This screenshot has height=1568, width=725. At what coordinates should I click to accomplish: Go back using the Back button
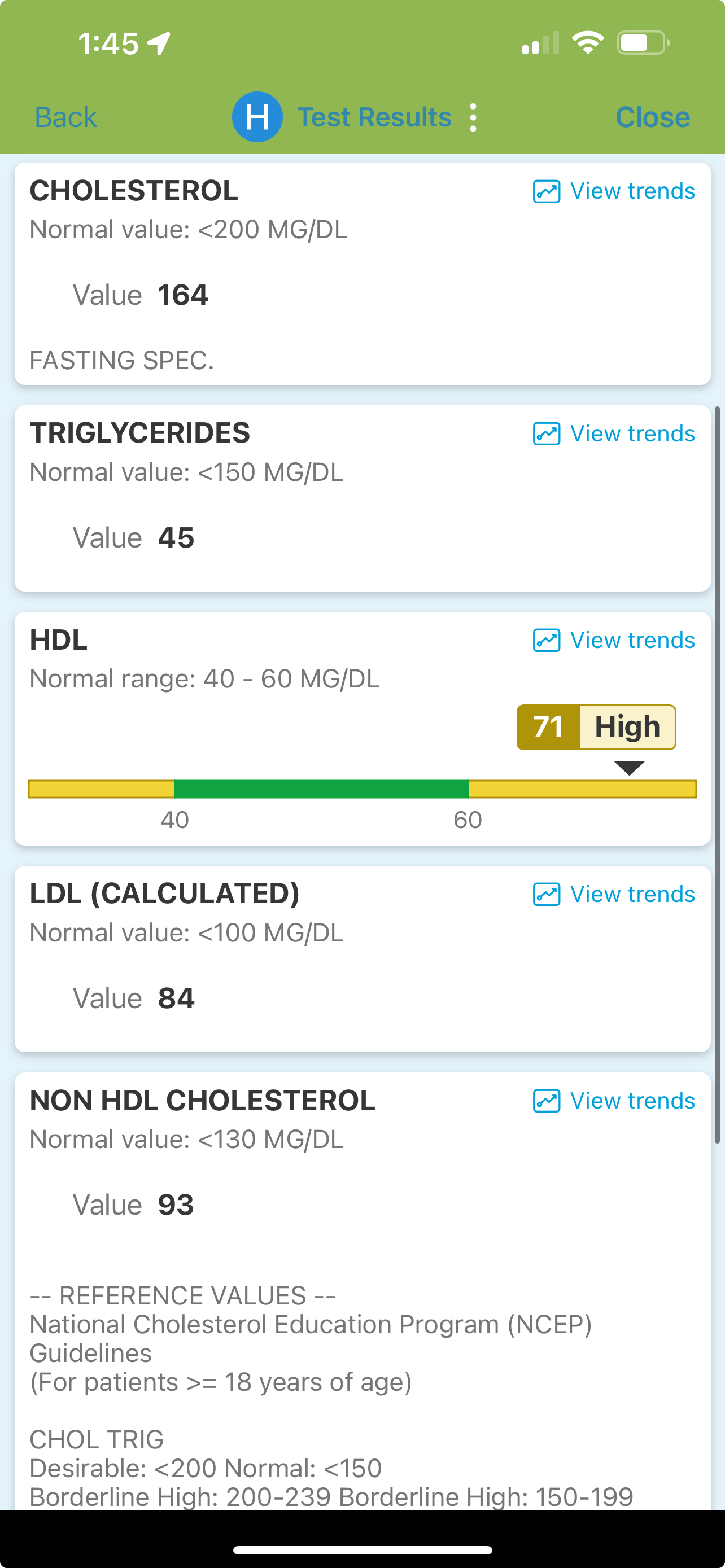click(x=65, y=117)
